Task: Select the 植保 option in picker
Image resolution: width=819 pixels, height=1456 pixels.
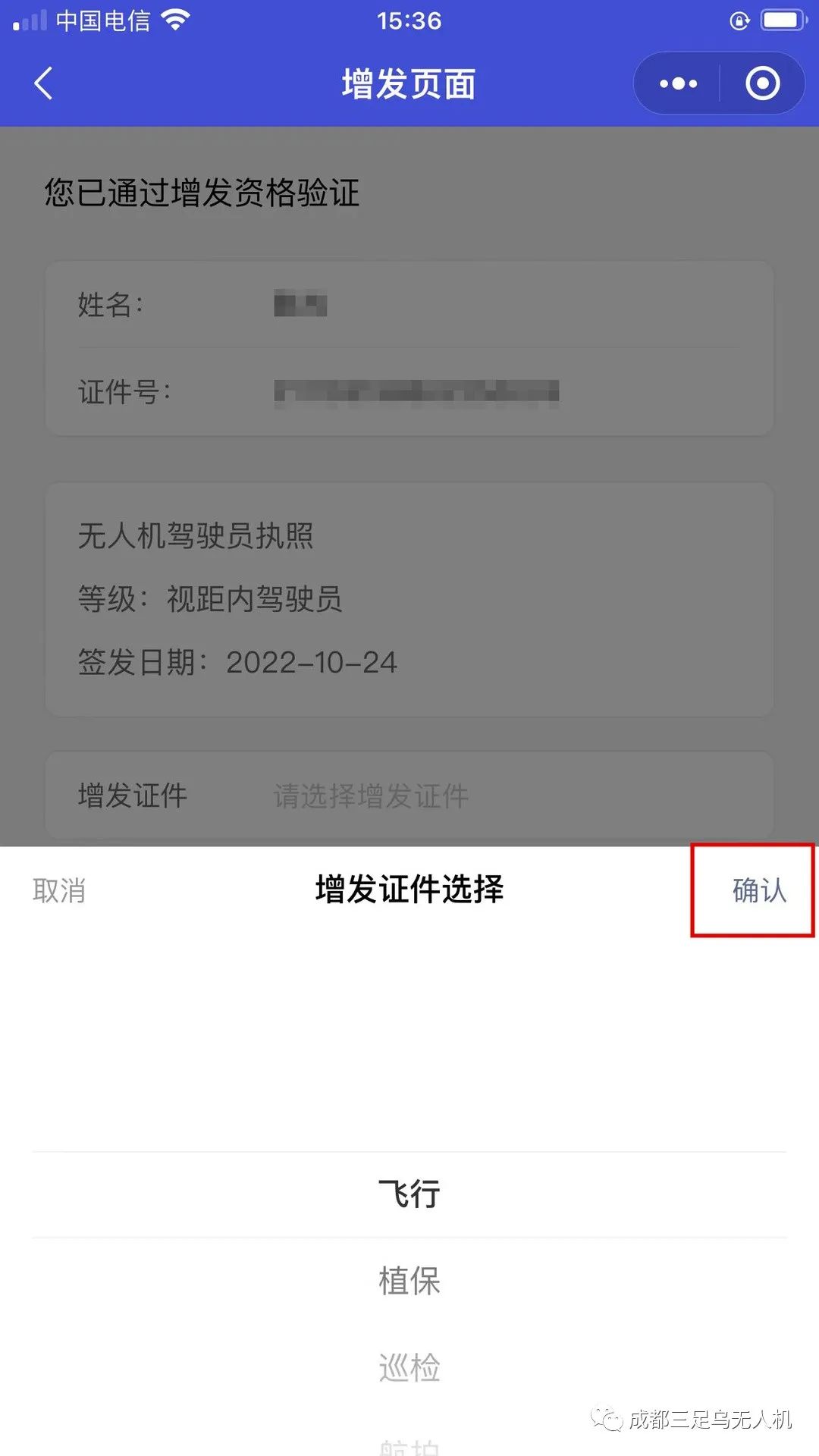Action: click(409, 1282)
